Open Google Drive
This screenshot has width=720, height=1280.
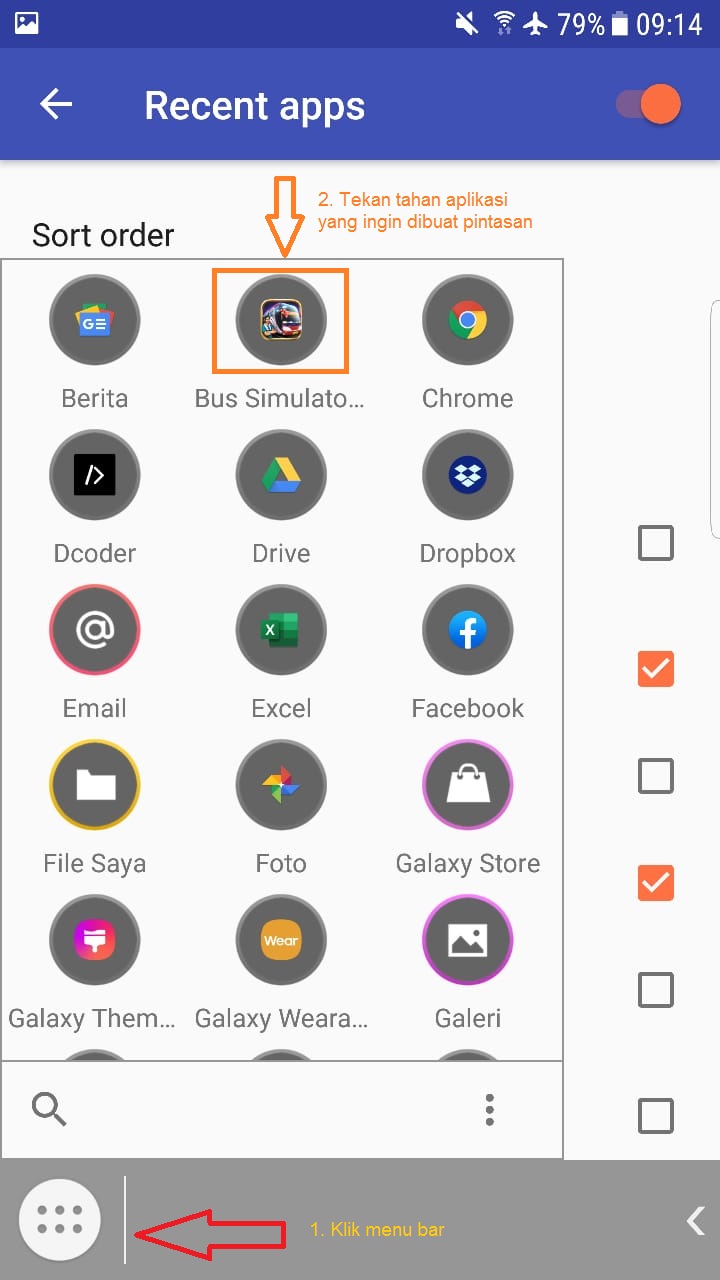[x=281, y=476]
